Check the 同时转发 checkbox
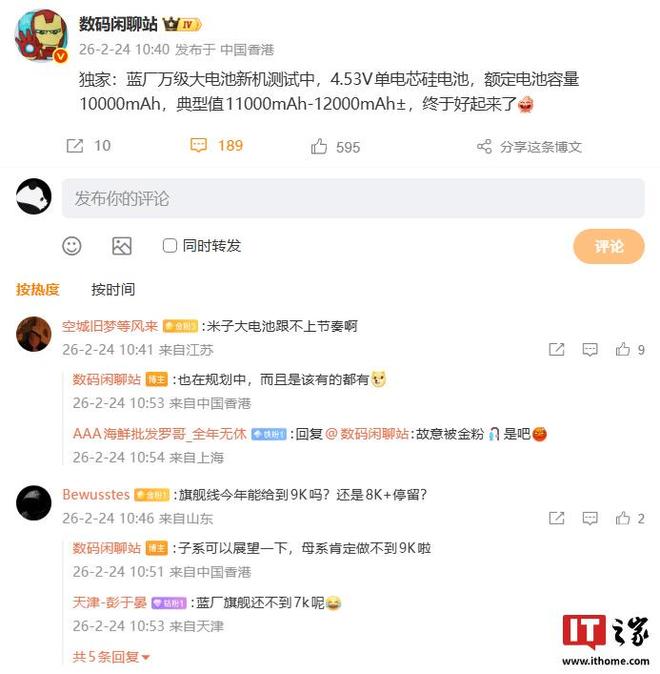The height and width of the screenshot is (674, 660). tap(170, 245)
